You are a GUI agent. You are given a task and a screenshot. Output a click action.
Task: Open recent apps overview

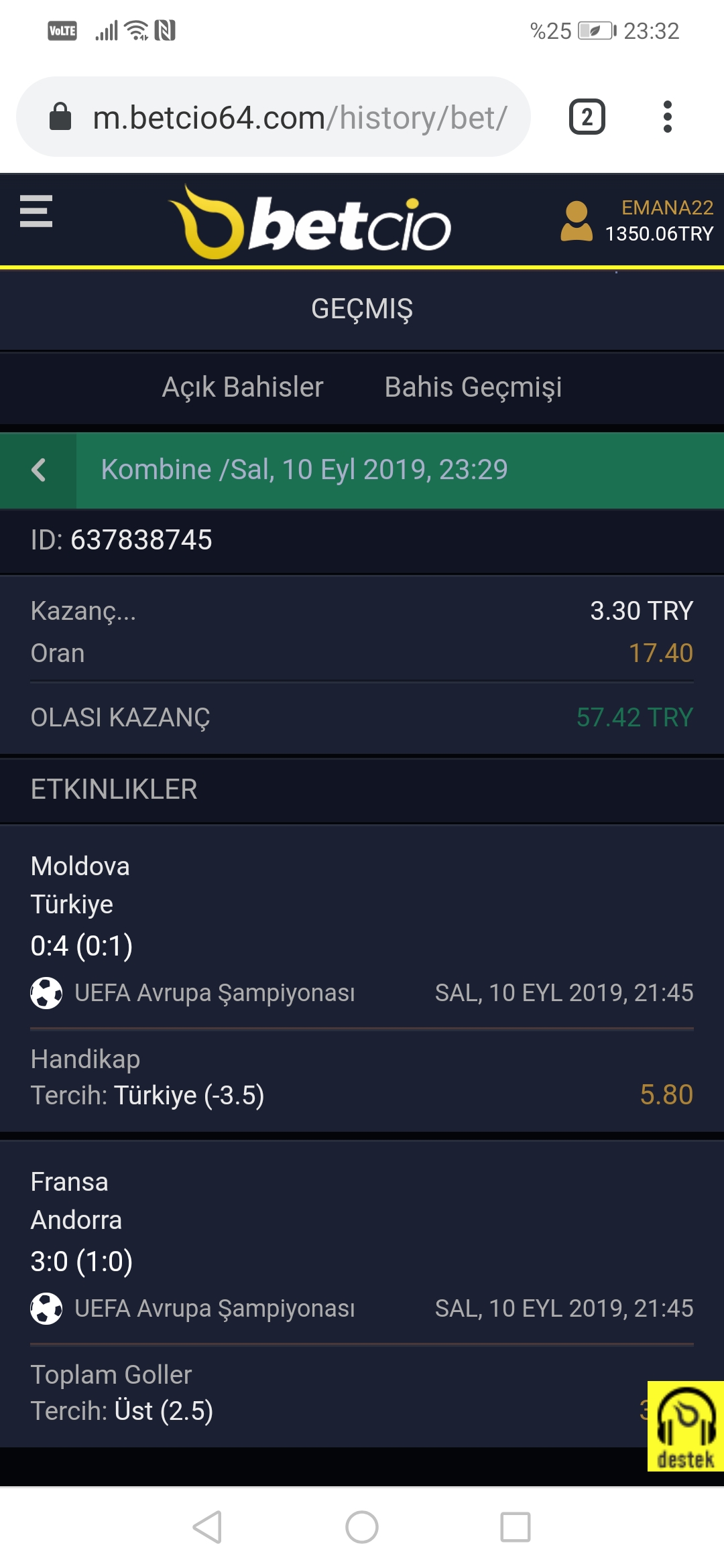[x=516, y=1527]
